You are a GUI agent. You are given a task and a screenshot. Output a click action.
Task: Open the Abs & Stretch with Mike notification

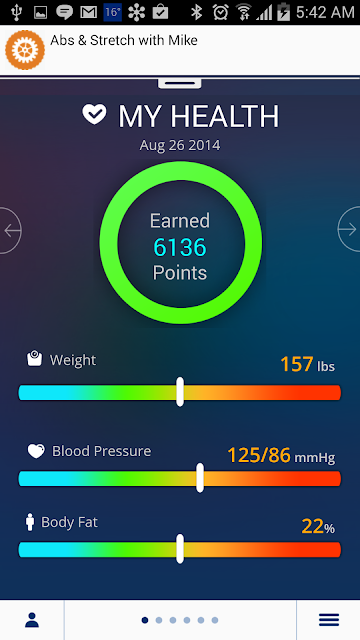(180, 50)
